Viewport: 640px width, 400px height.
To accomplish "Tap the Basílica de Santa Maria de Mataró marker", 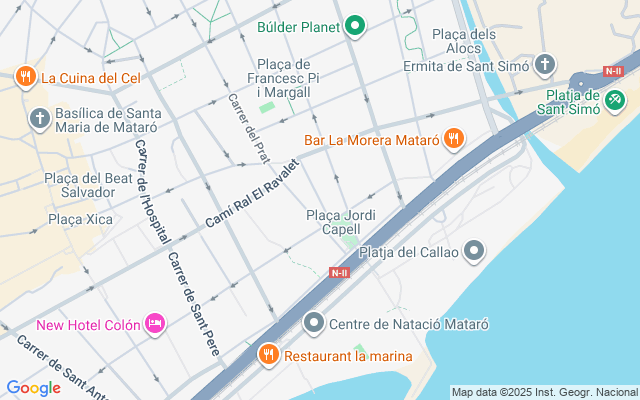I will (39, 118).
